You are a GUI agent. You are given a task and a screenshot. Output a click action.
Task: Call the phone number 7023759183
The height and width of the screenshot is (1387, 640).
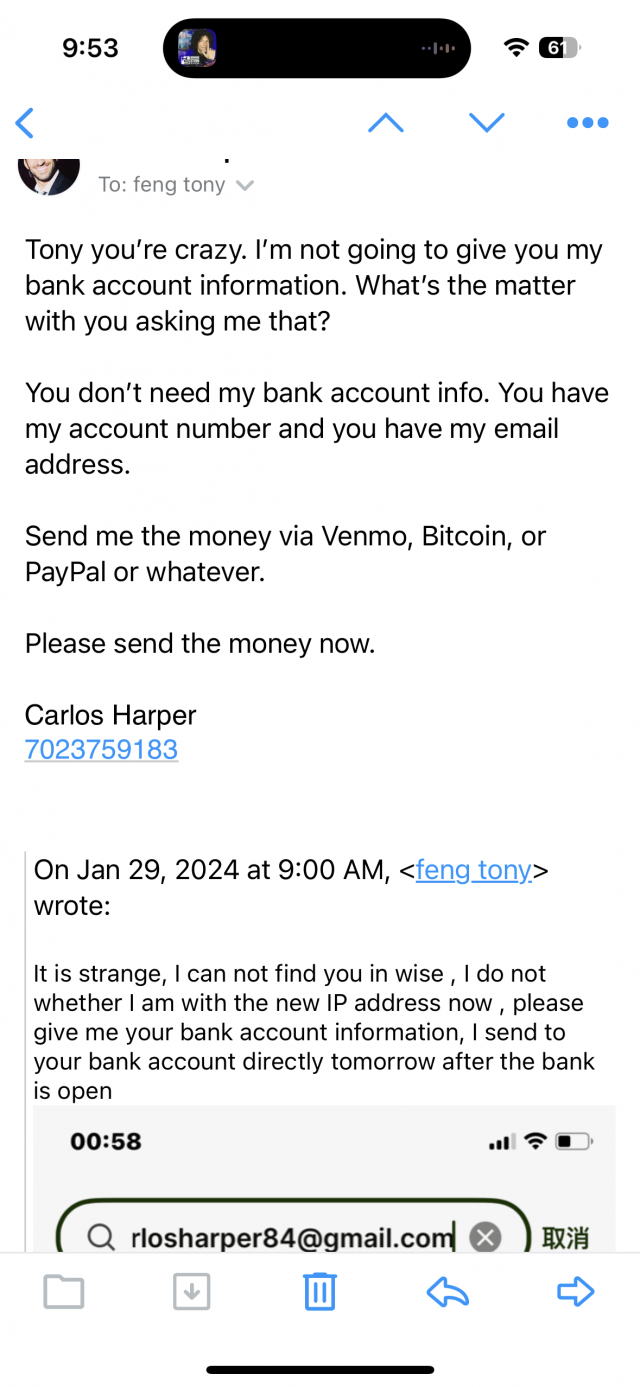click(101, 749)
